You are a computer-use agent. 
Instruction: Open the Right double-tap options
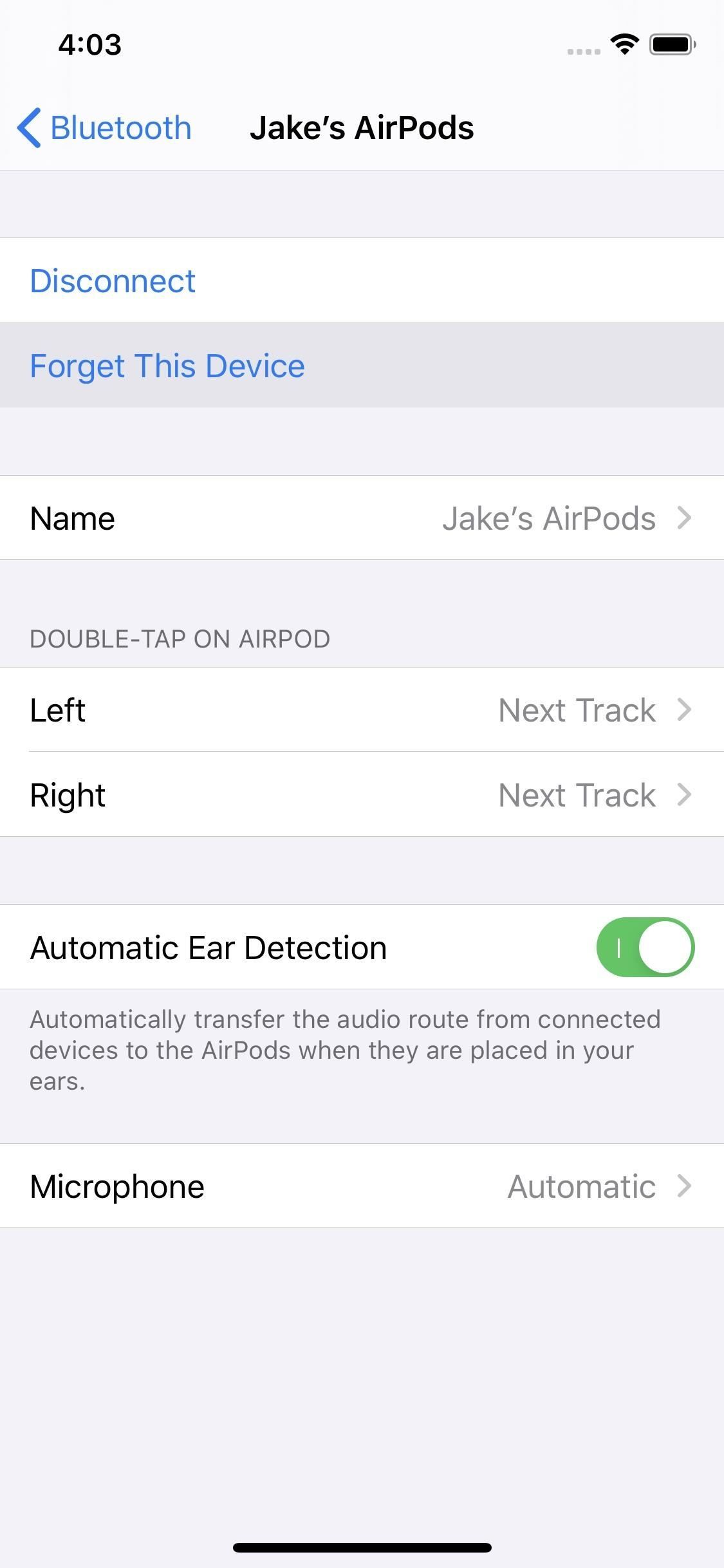click(x=362, y=795)
